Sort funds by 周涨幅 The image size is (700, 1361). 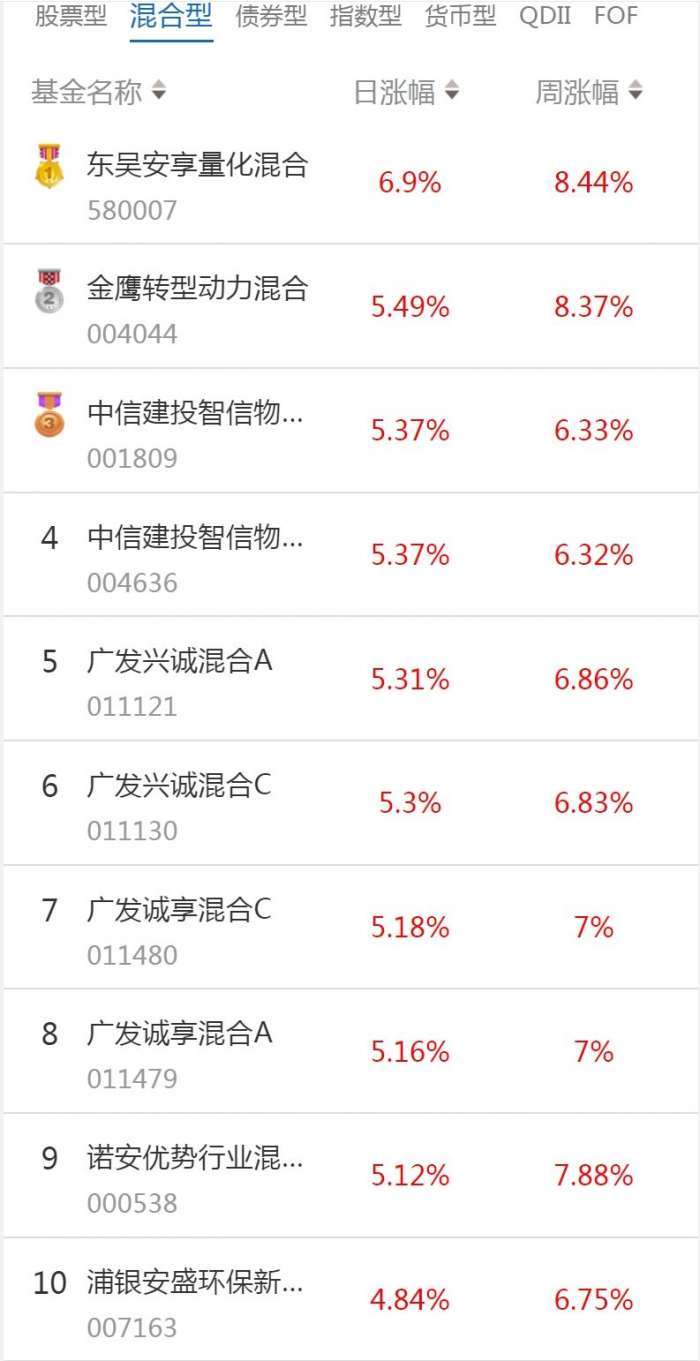589,93
